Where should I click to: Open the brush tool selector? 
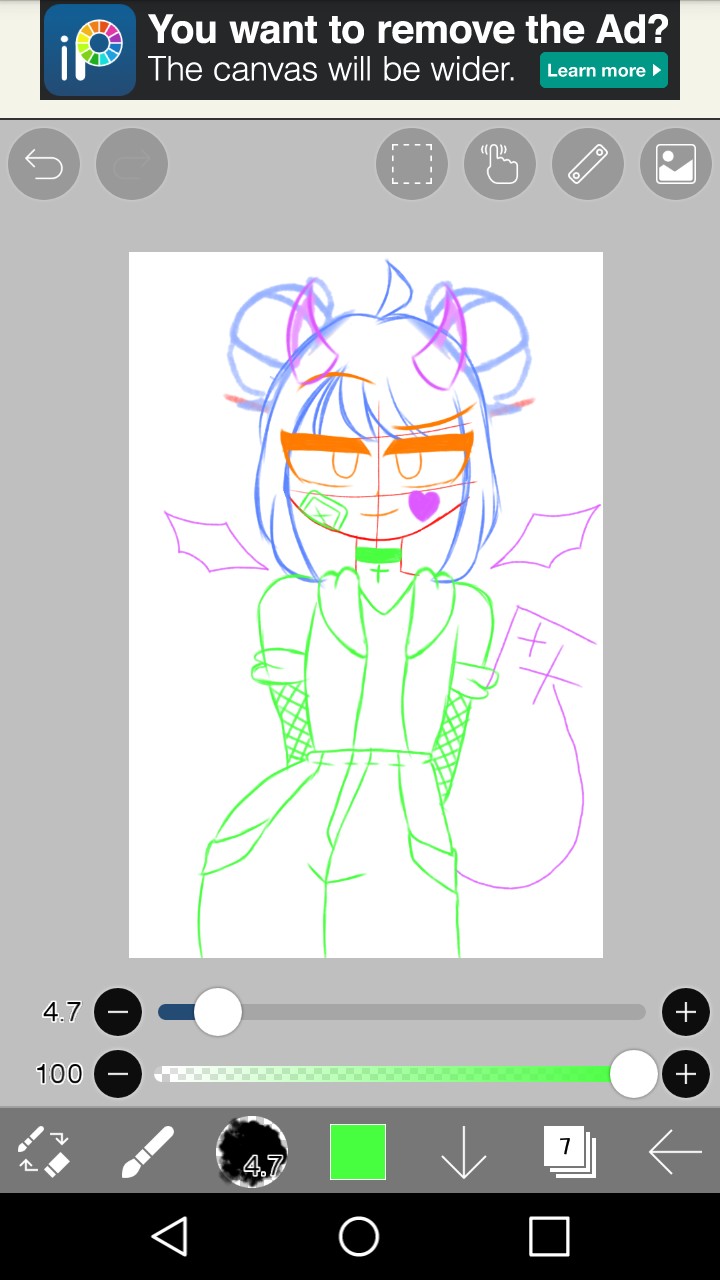148,1152
